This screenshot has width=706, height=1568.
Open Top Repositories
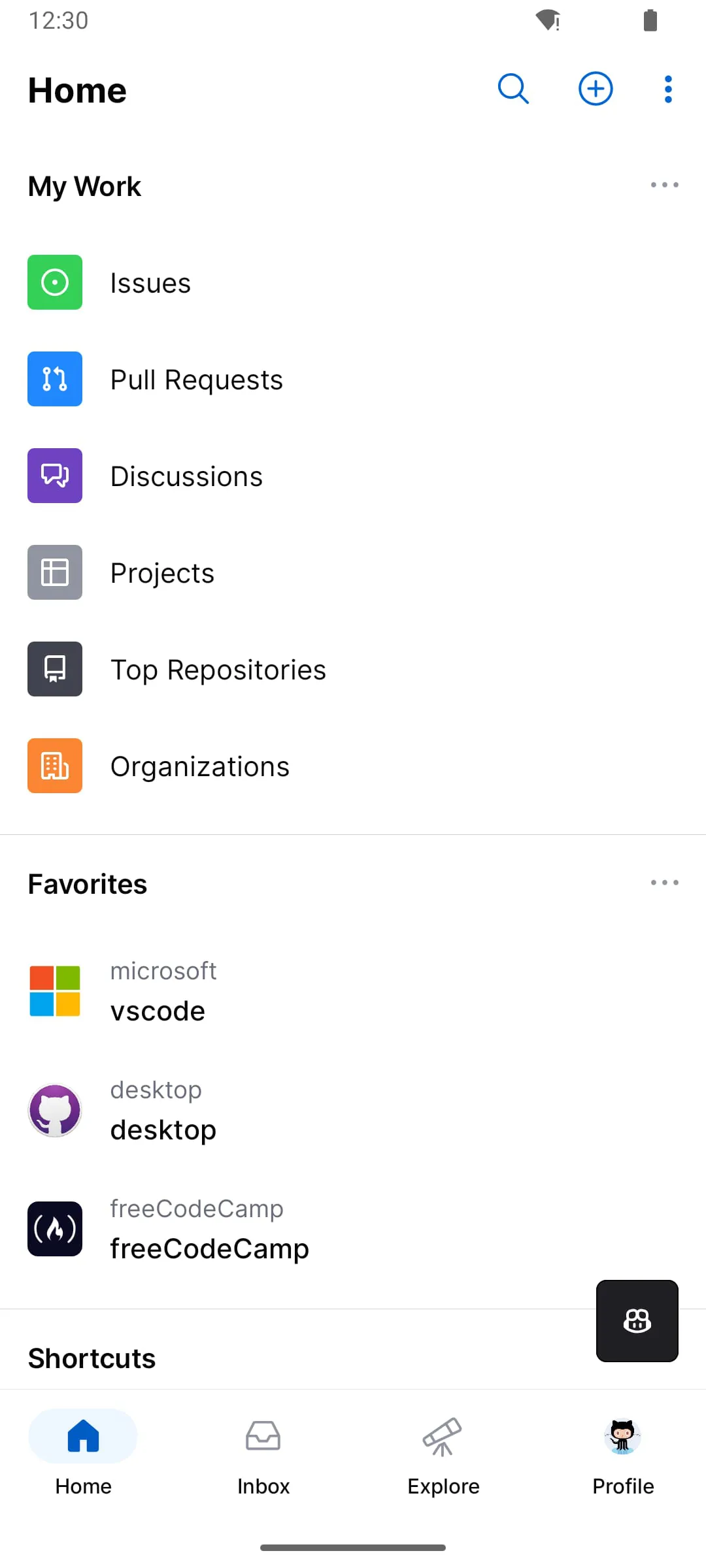point(55,669)
